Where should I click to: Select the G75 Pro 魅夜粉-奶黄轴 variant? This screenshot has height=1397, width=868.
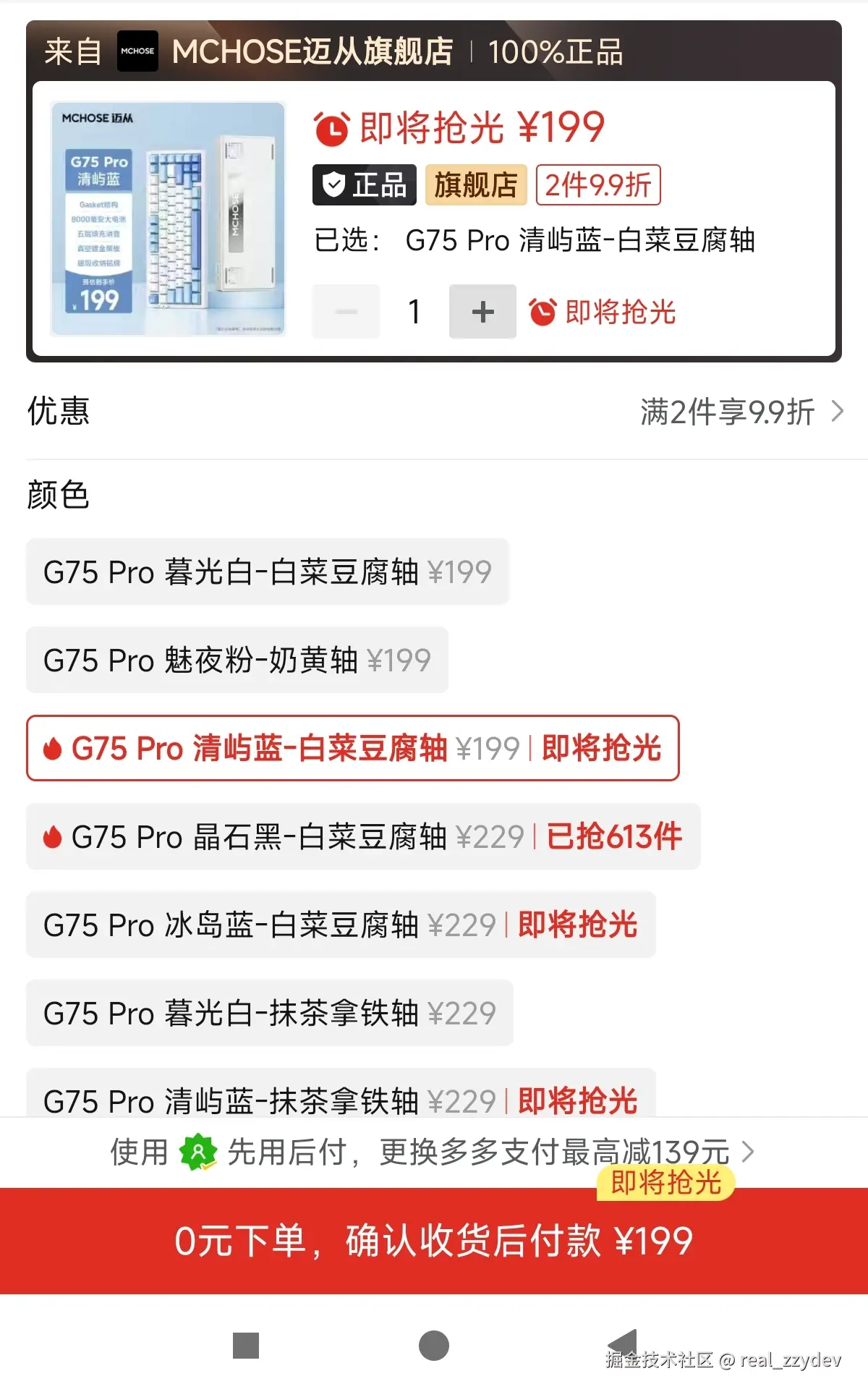(x=237, y=660)
